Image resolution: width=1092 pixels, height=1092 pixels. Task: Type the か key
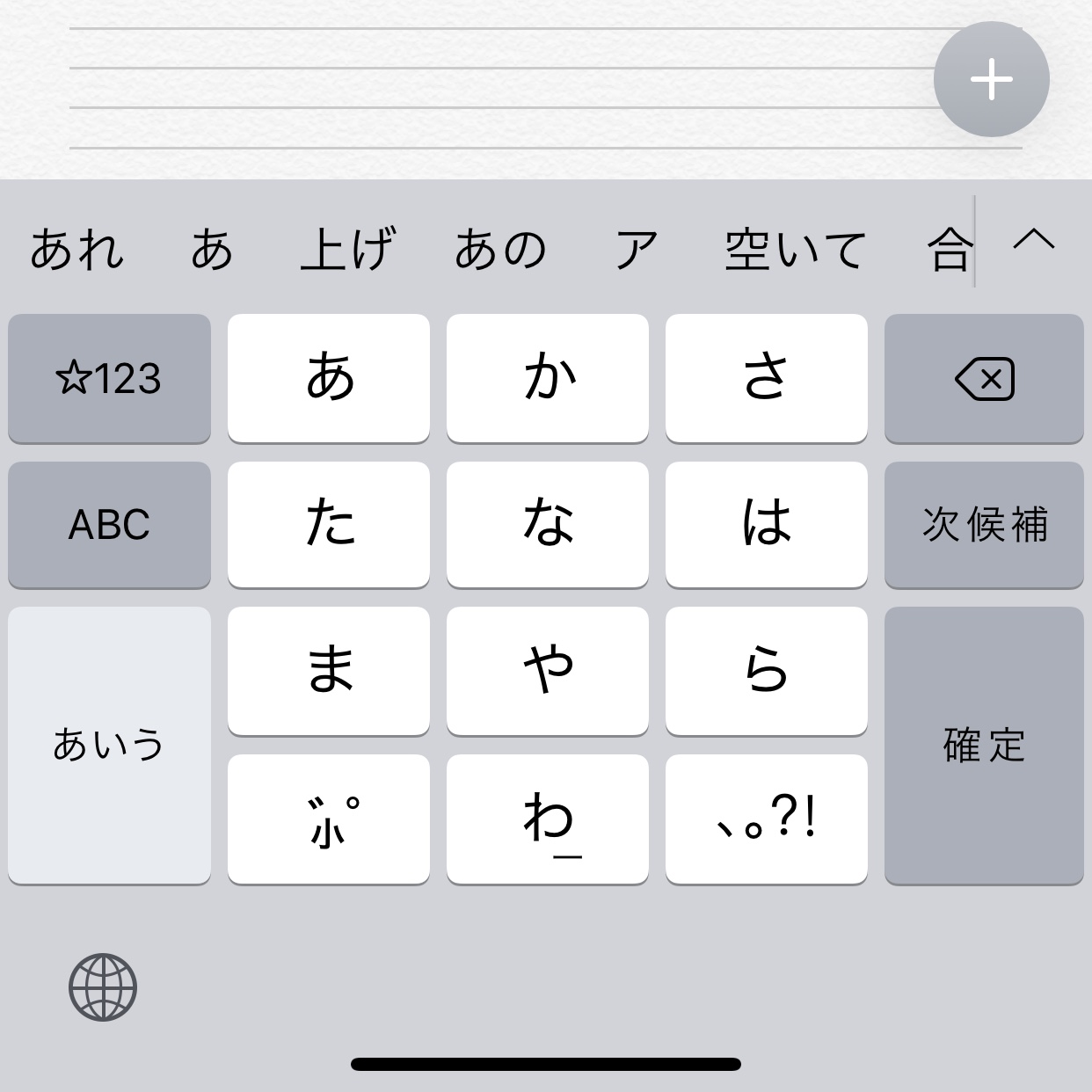point(548,378)
